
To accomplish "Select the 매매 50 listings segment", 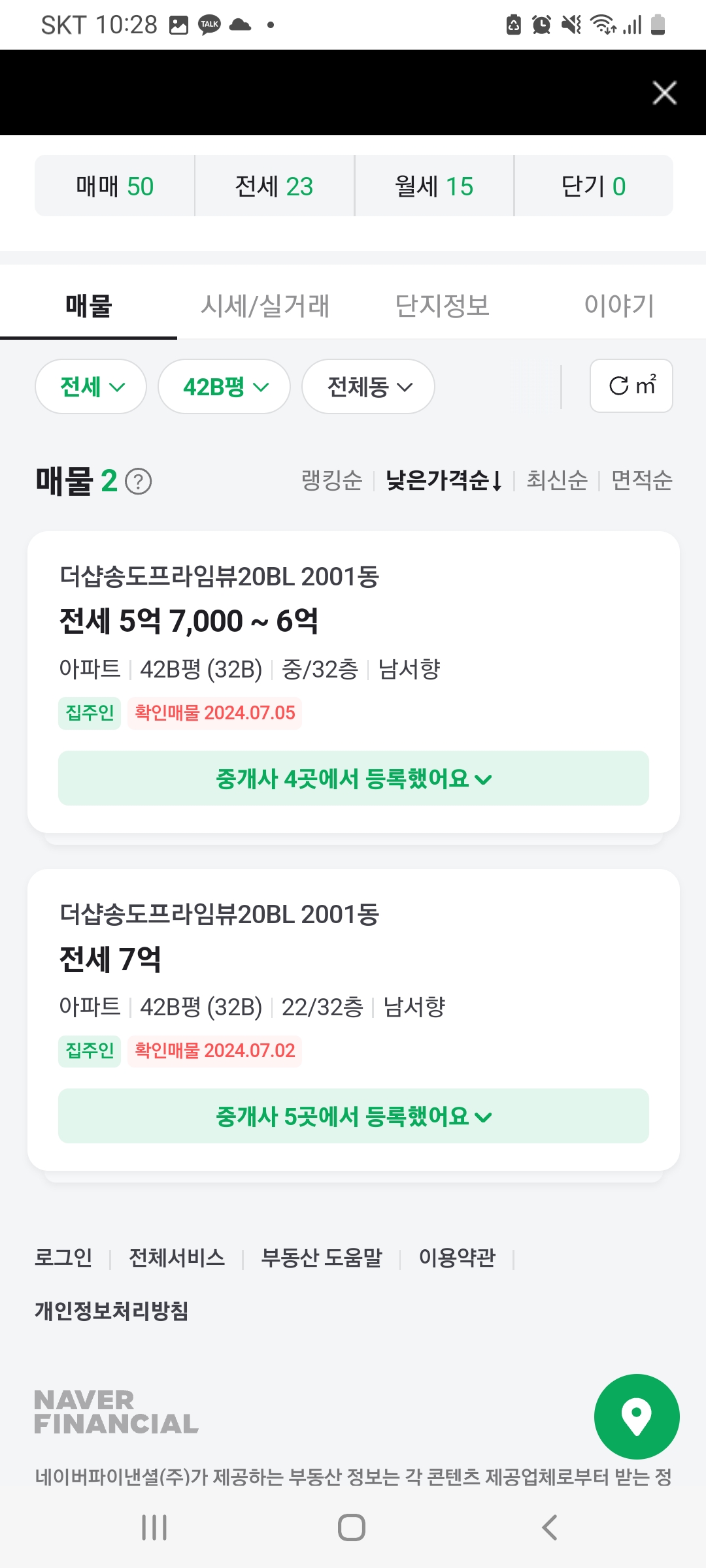I will point(115,186).
